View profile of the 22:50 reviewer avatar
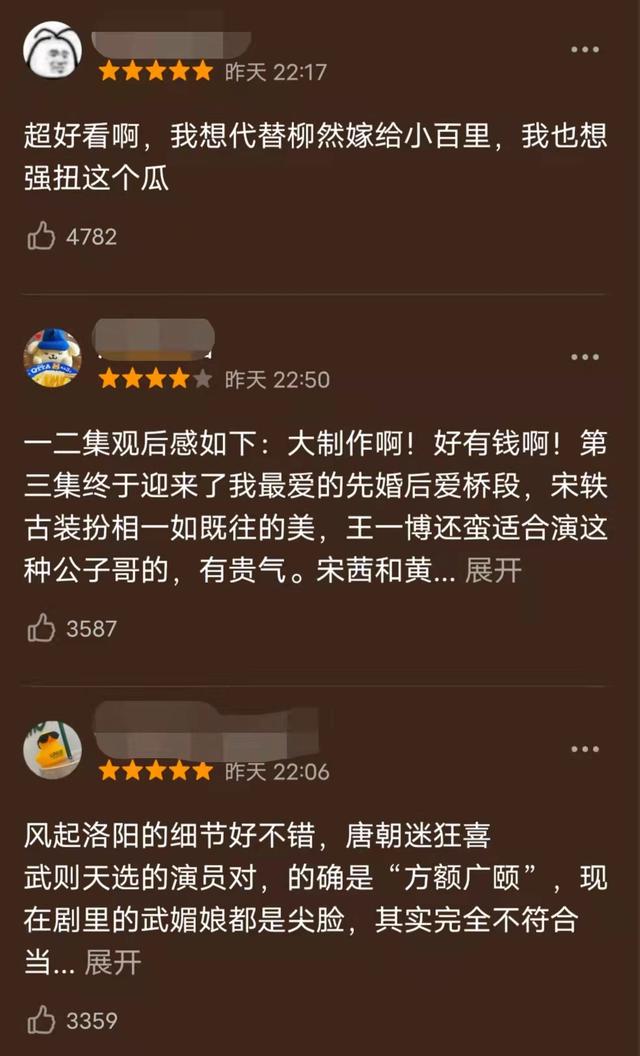The width and height of the screenshot is (640, 1056). click(x=52, y=357)
